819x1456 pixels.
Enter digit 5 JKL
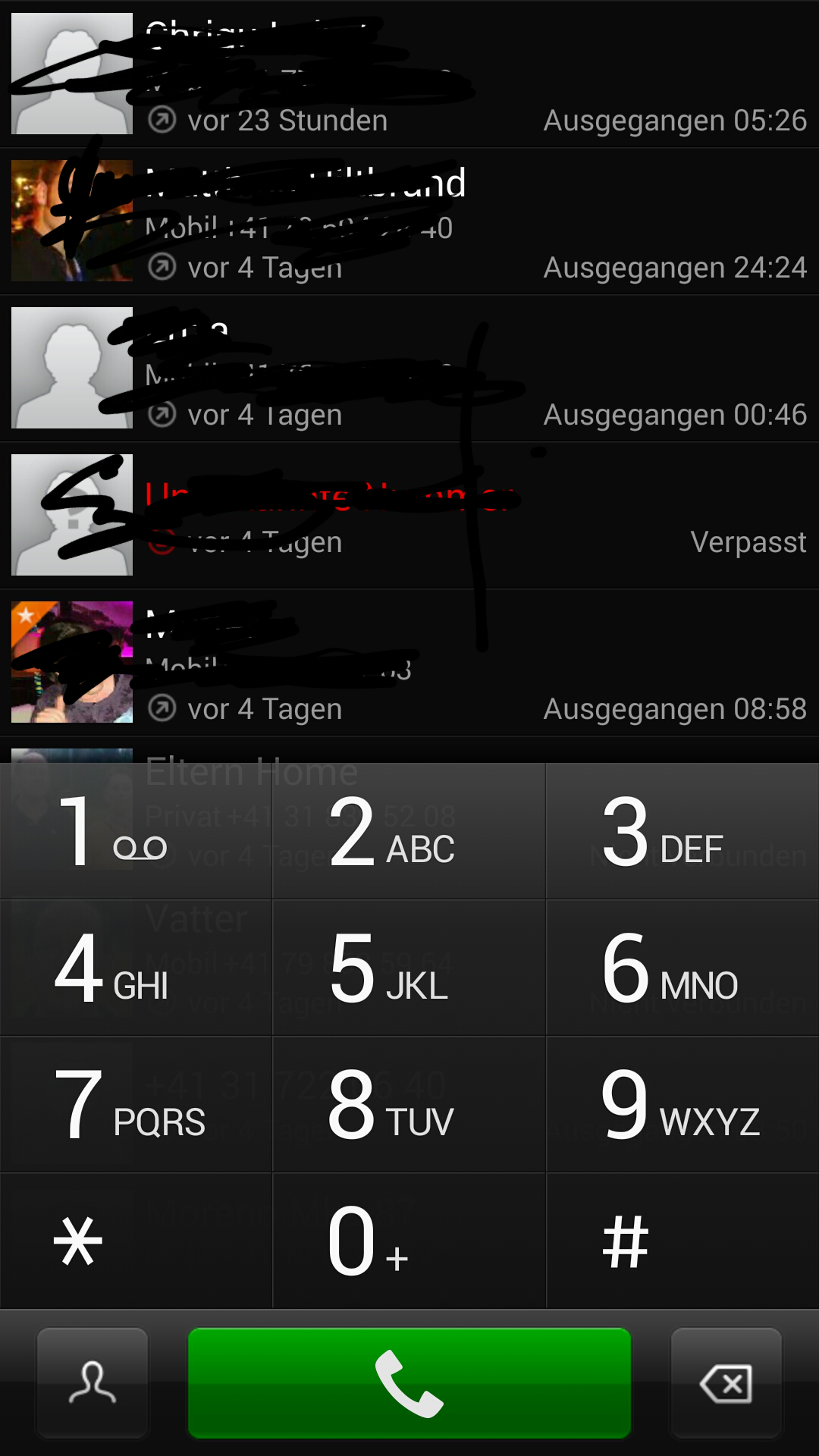point(409,968)
